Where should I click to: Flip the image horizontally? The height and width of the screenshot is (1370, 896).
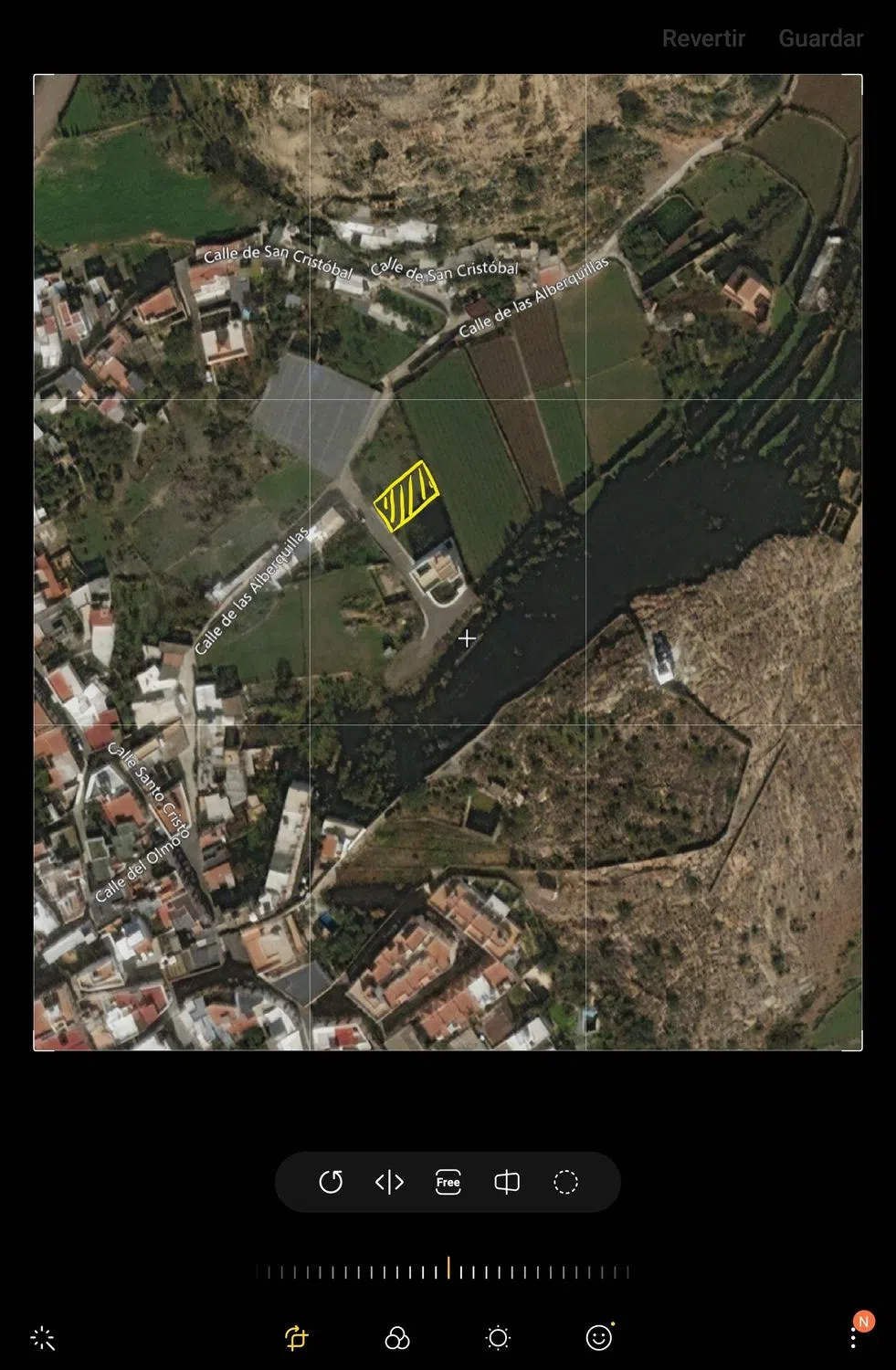pos(389,1182)
